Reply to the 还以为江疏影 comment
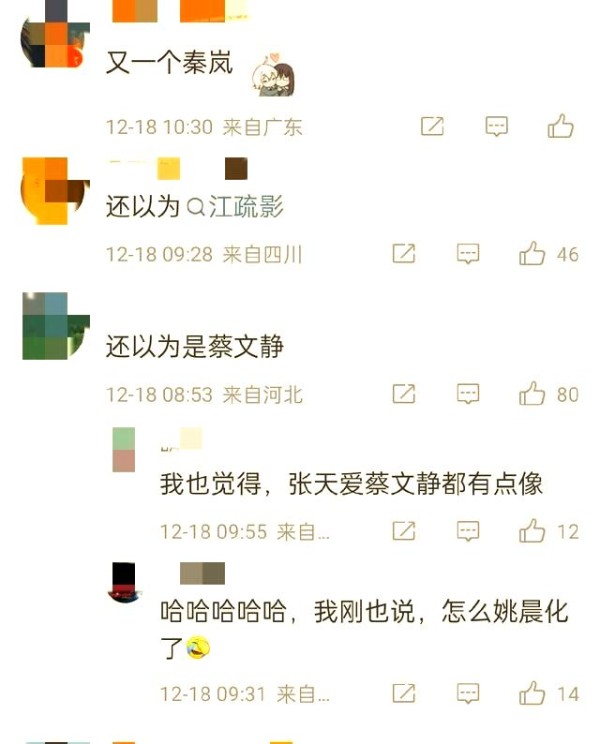 point(468,254)
